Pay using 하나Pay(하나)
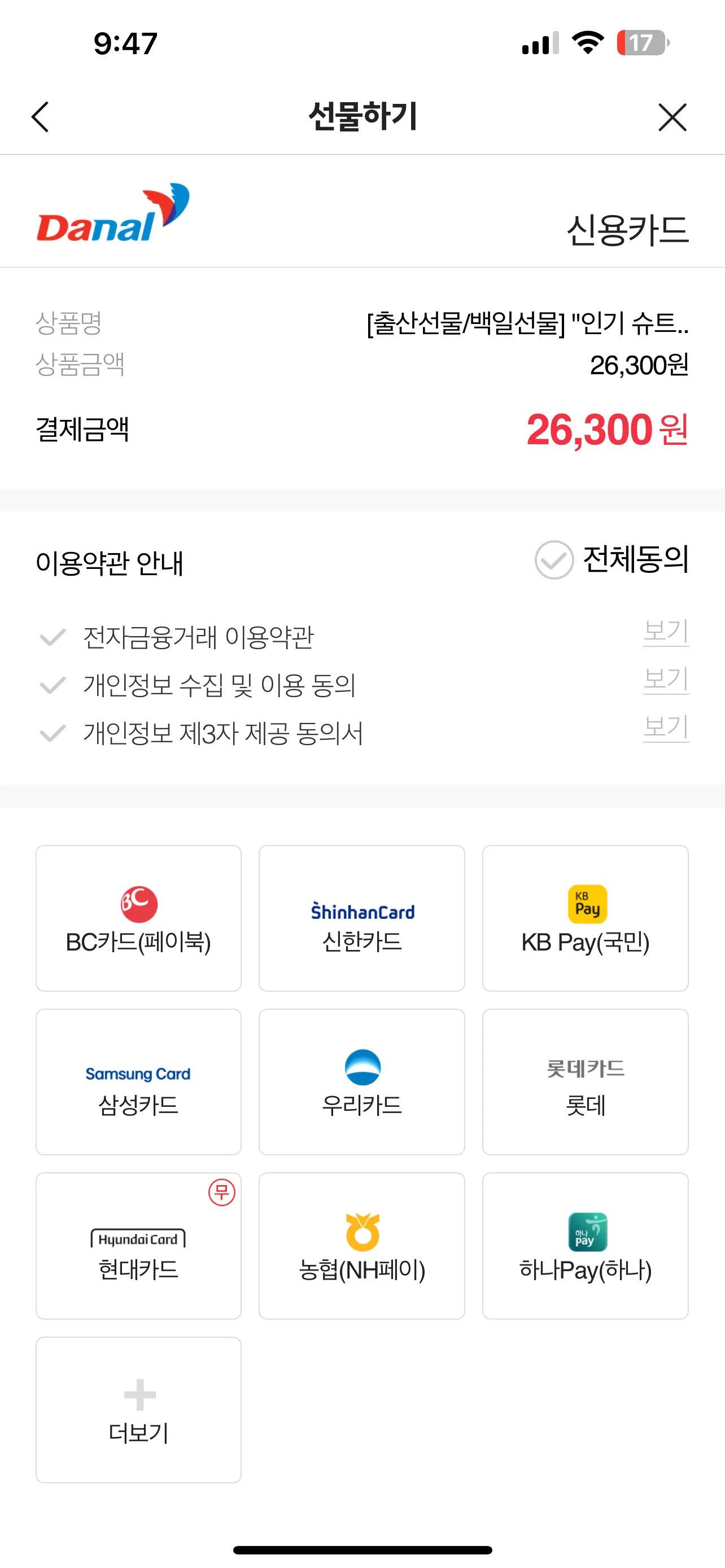The image size is (725, 1568). (x=585, y=1245)
